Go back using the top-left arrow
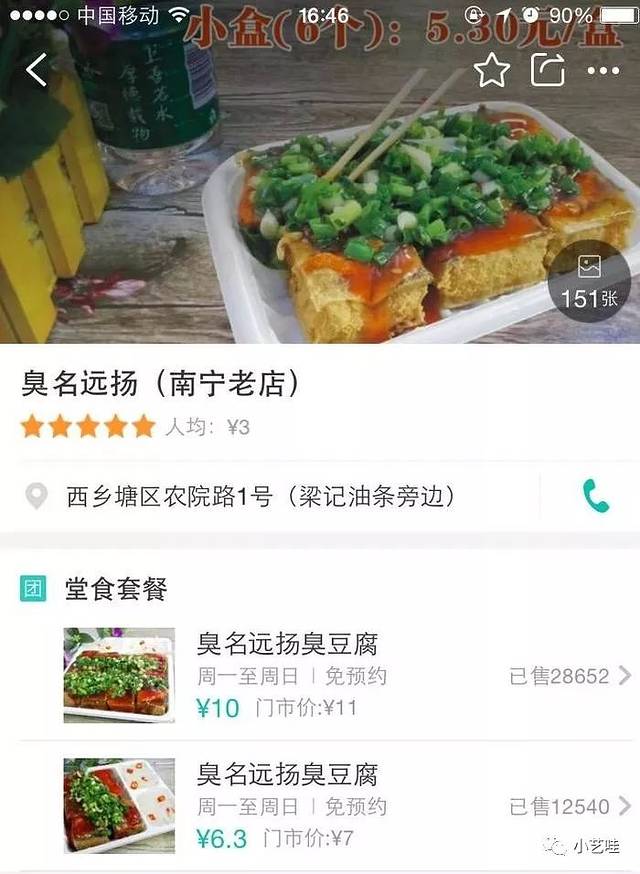 [x=37, y=70]
